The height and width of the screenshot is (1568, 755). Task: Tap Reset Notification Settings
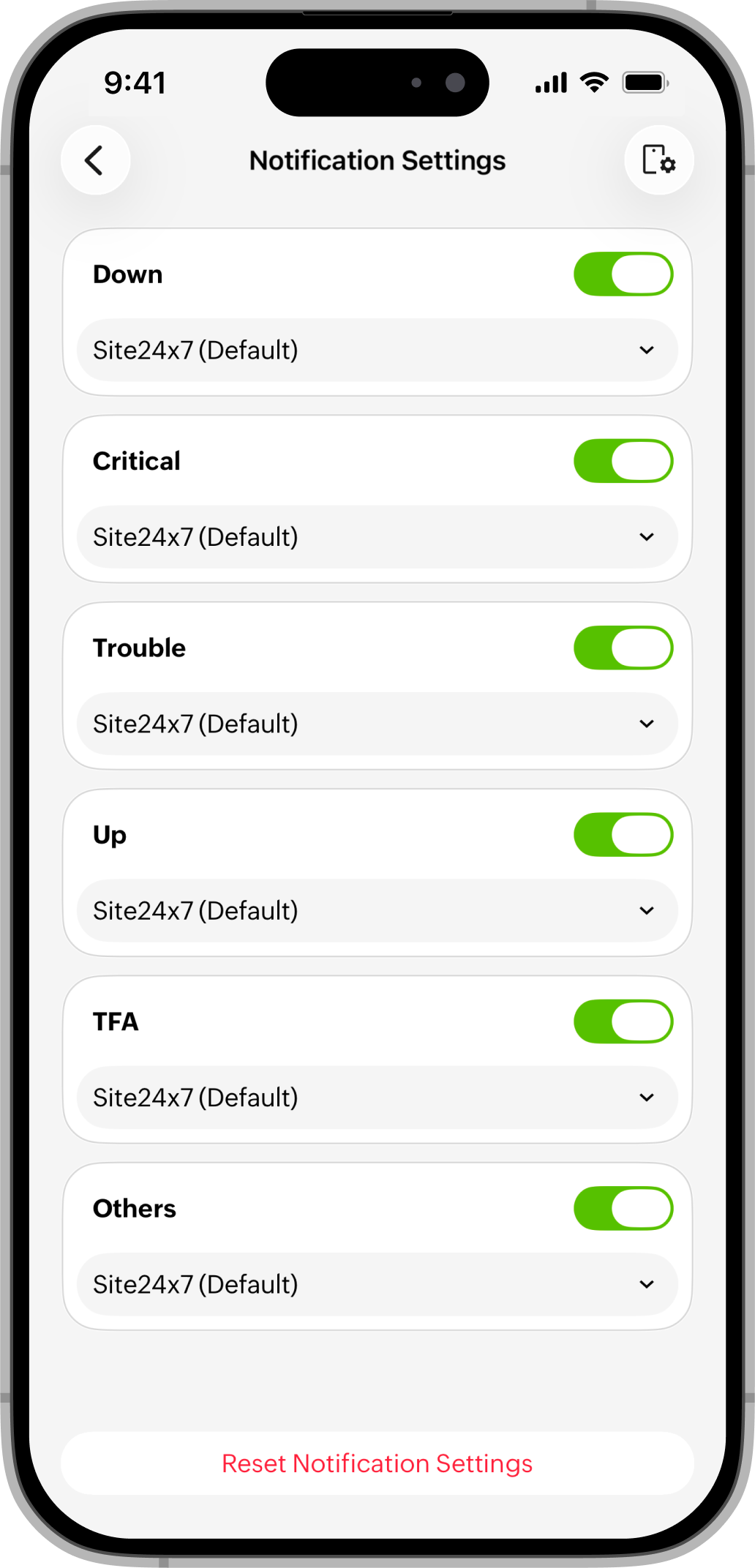point(377,1463)
